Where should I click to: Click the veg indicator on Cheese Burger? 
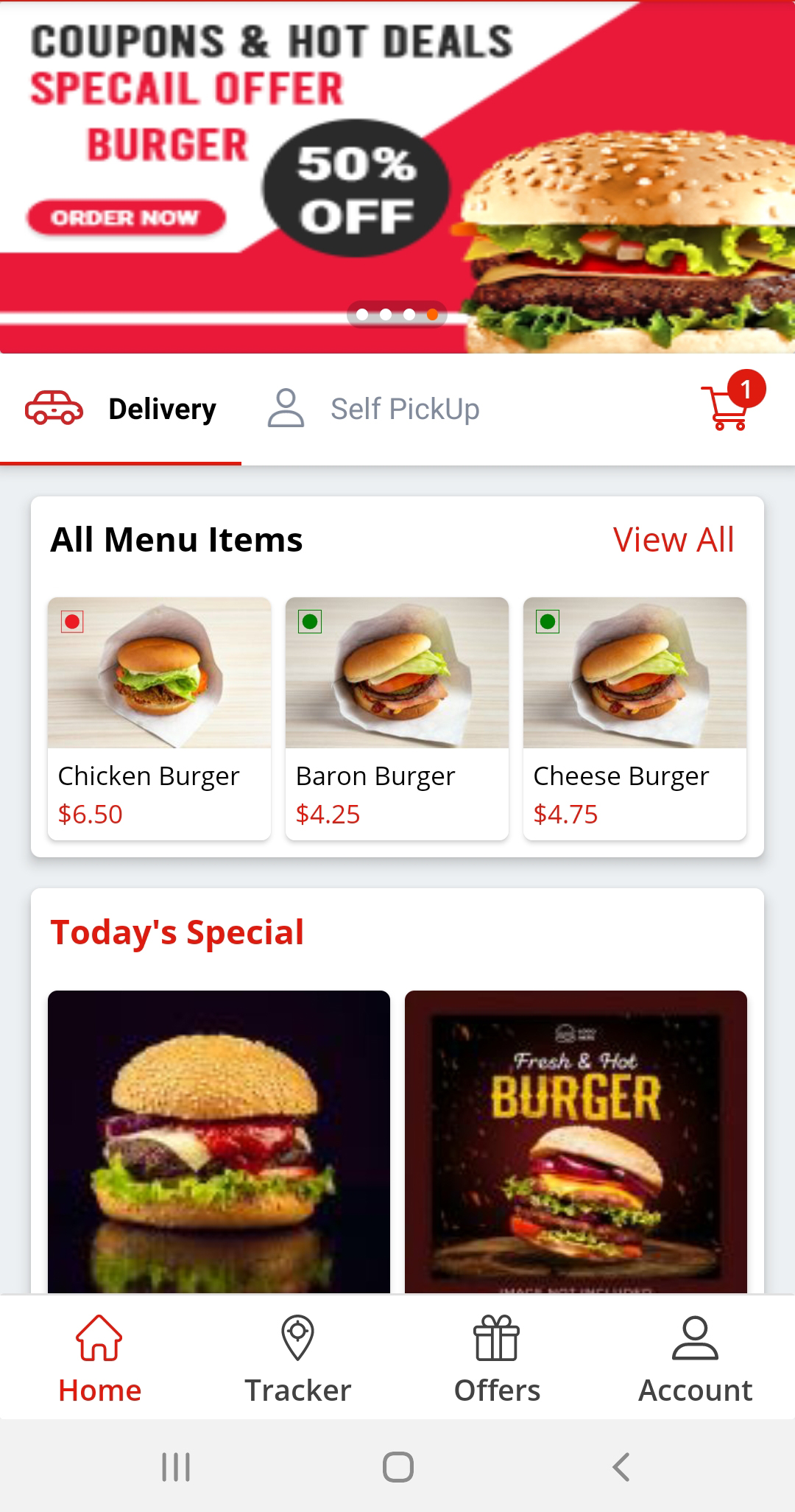coord(547,622)
